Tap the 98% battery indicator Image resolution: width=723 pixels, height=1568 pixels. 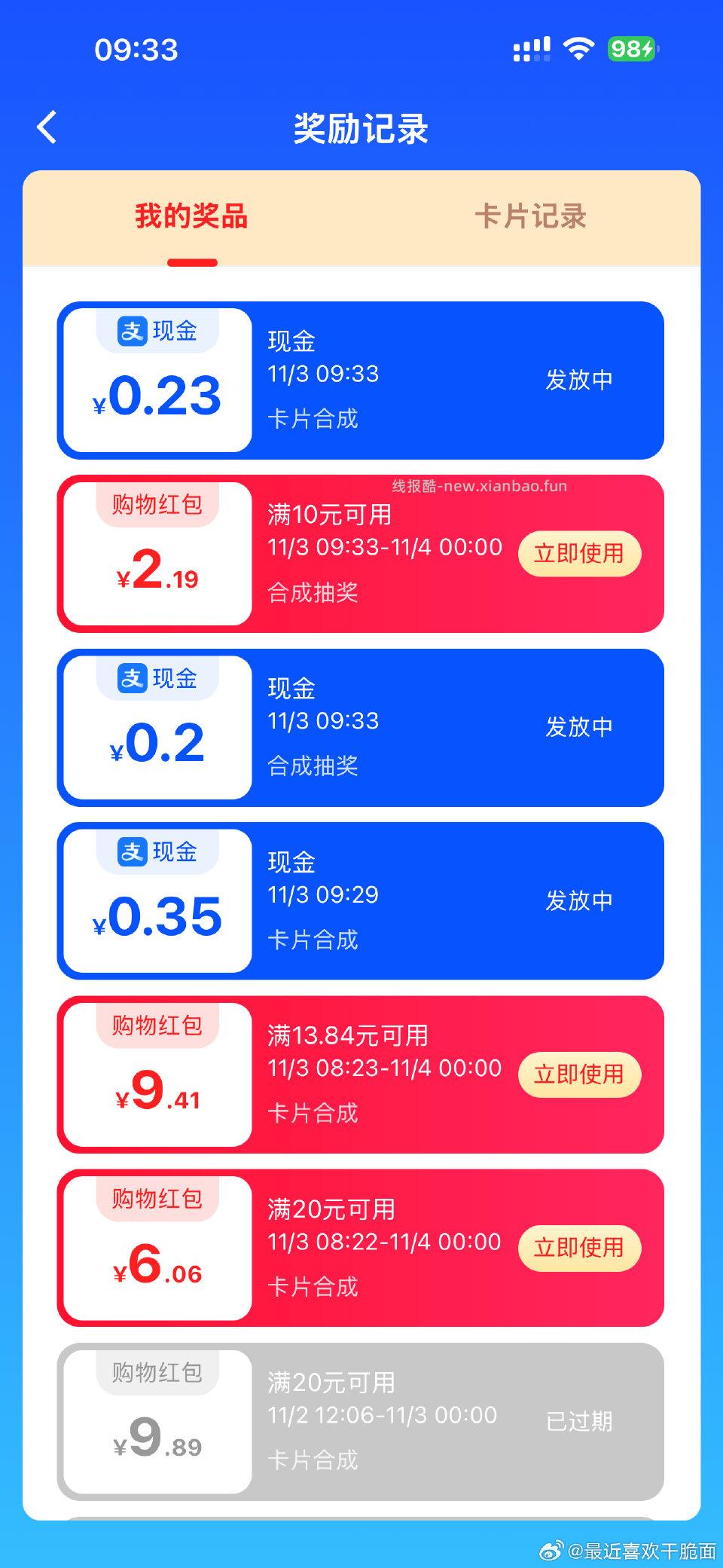coord(631,50)
